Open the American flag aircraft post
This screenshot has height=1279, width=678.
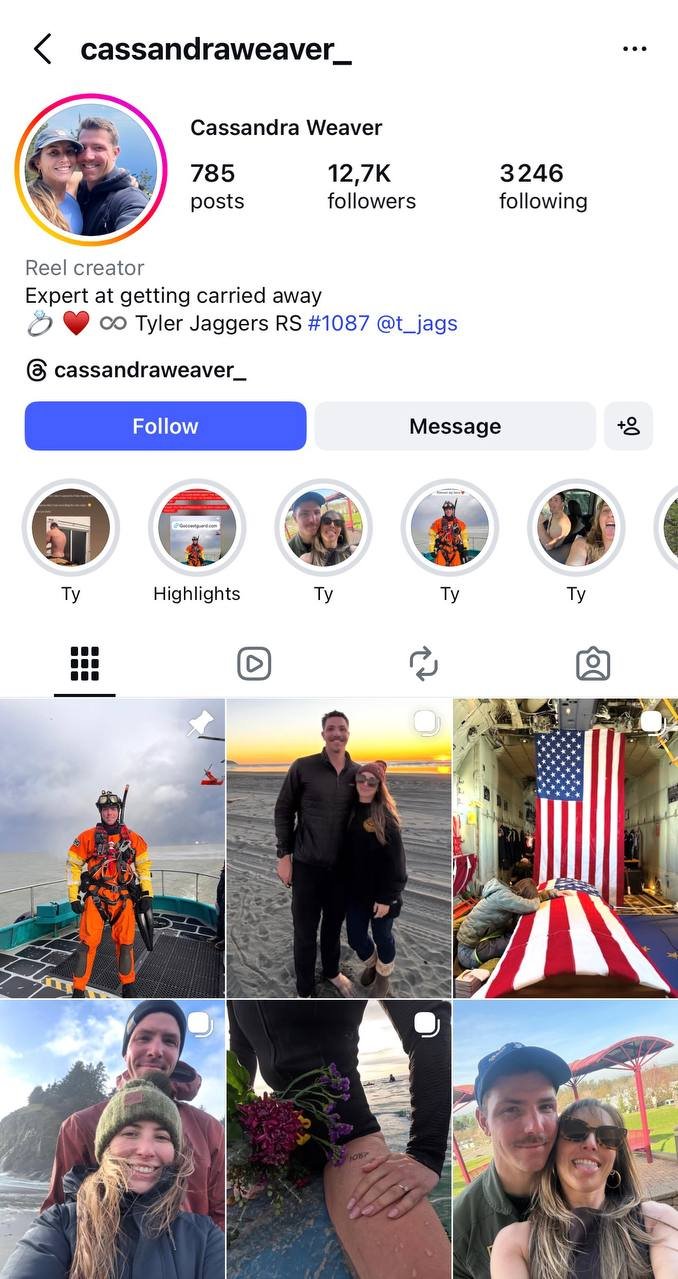coord(565,848)
